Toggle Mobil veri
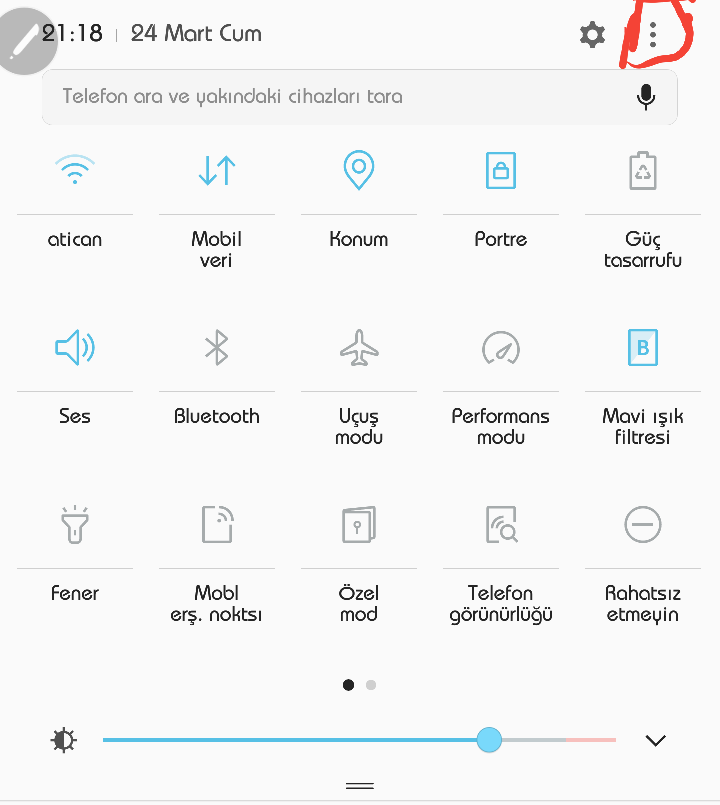 [217, 172]
